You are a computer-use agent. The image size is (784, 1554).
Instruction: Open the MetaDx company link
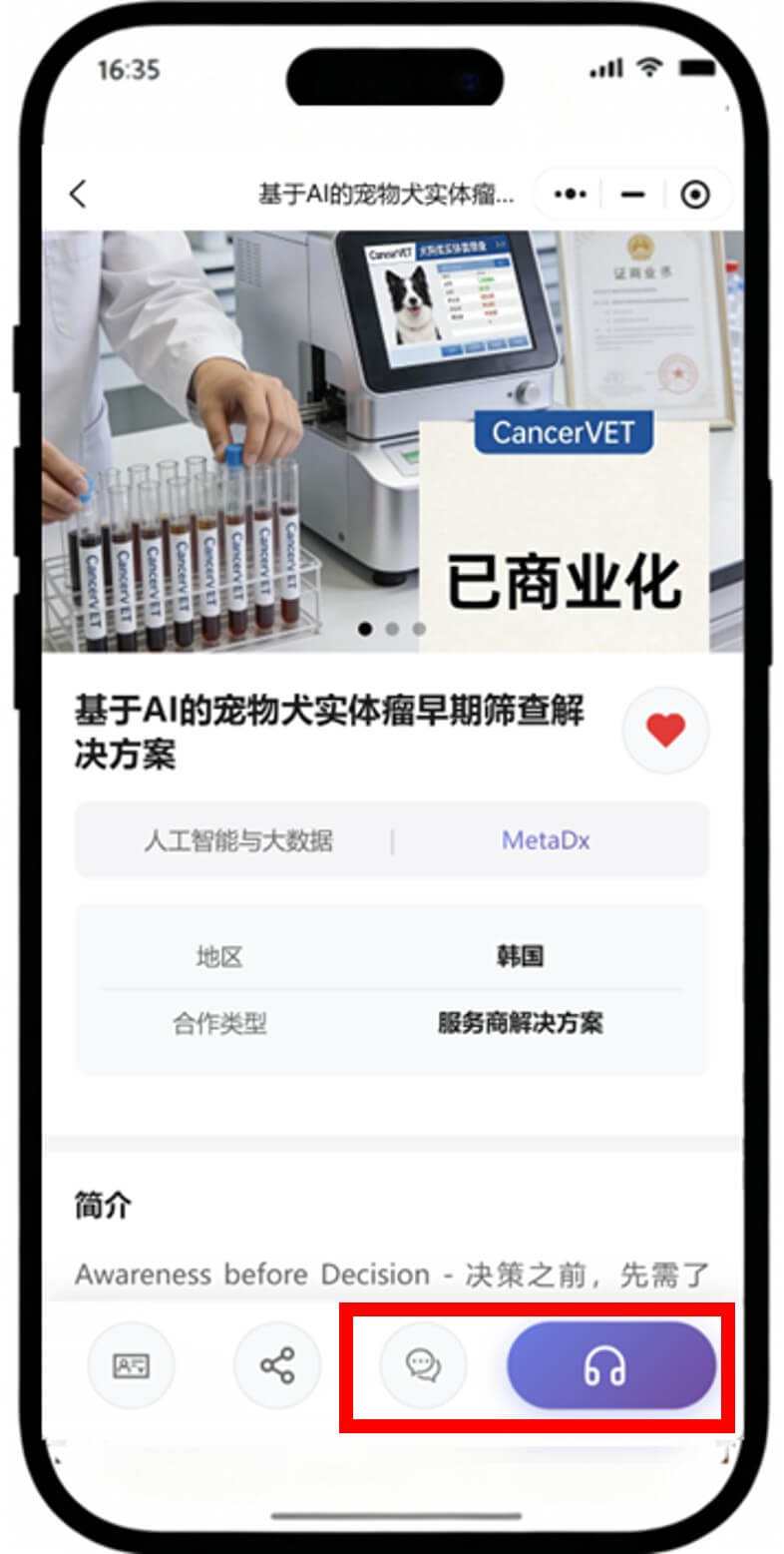(546, 840)
